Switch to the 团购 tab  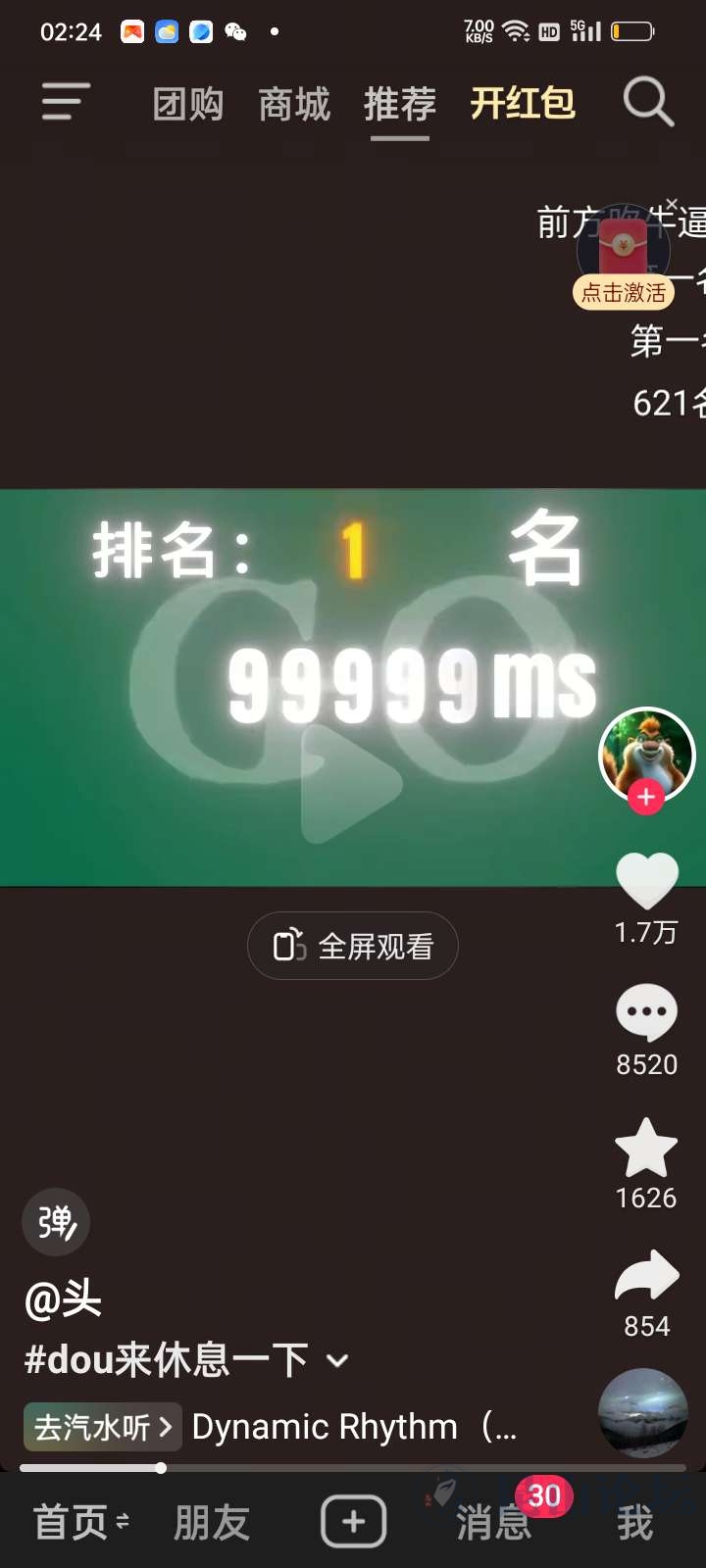click(187, 104)
